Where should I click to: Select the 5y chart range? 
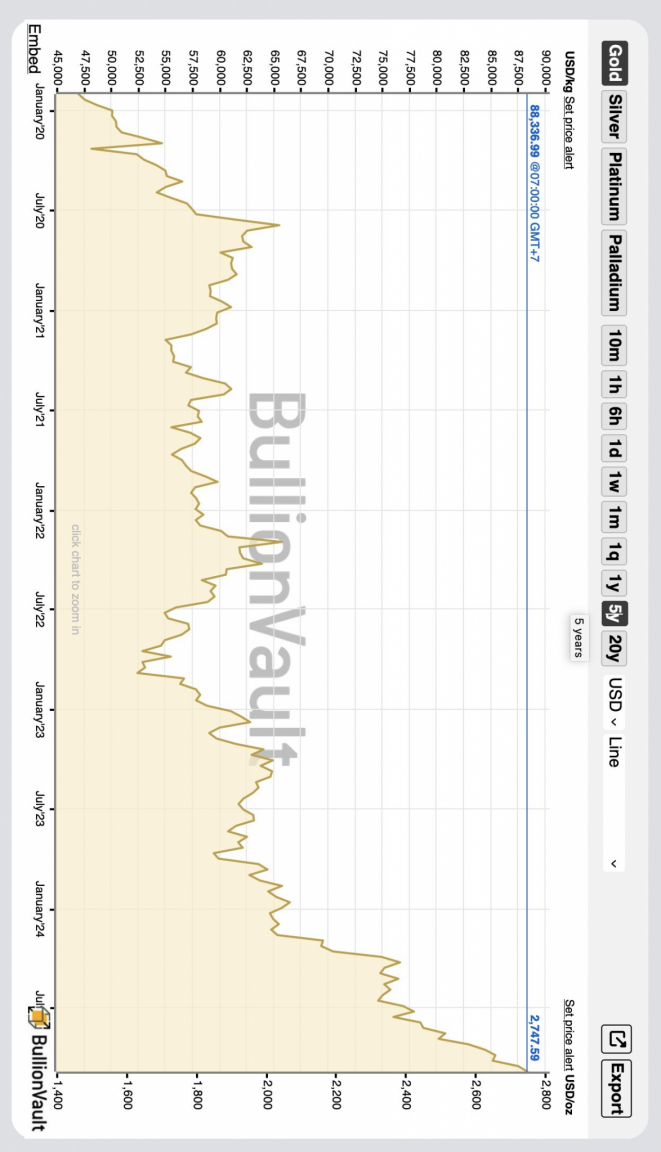(x=615, y=614)
